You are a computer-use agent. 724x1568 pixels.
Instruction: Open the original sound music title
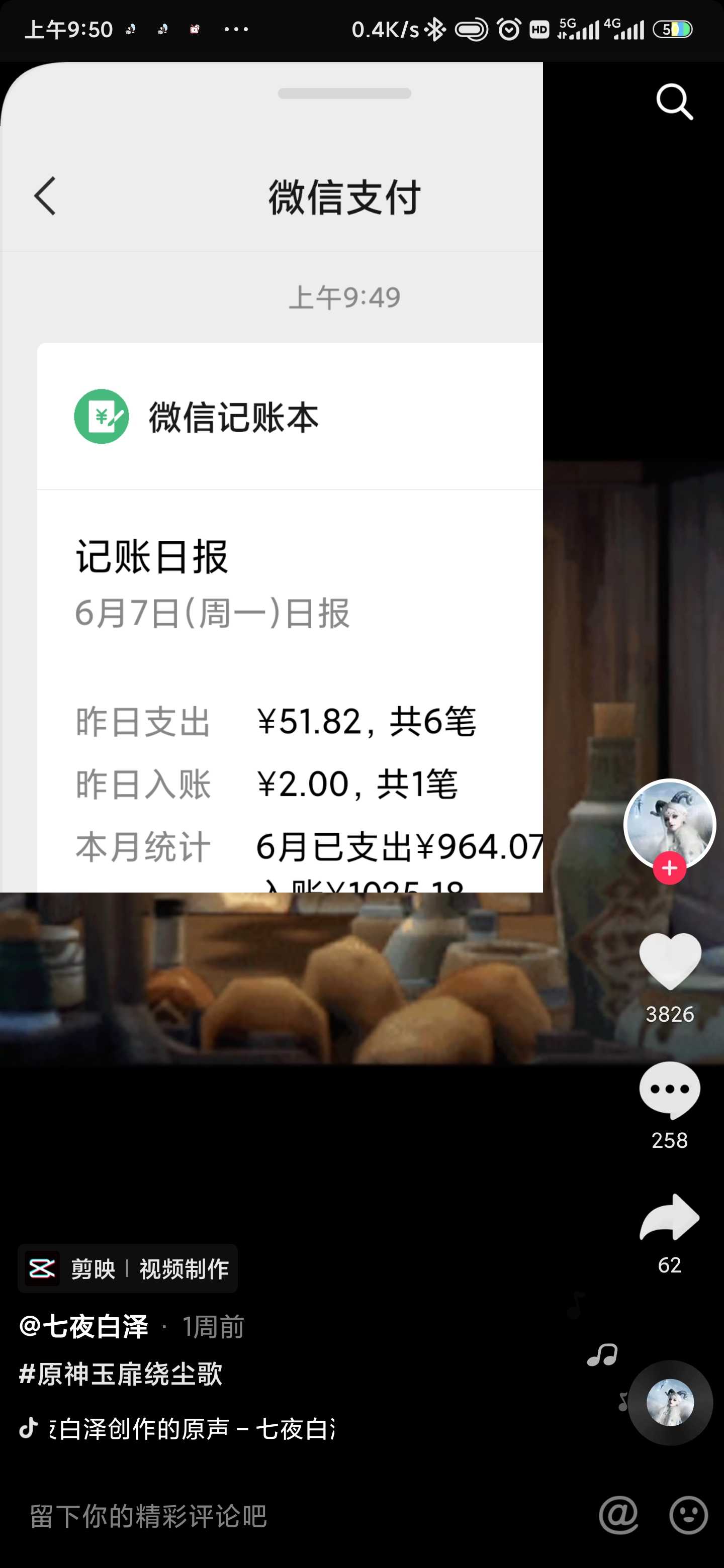(192, 1429)
